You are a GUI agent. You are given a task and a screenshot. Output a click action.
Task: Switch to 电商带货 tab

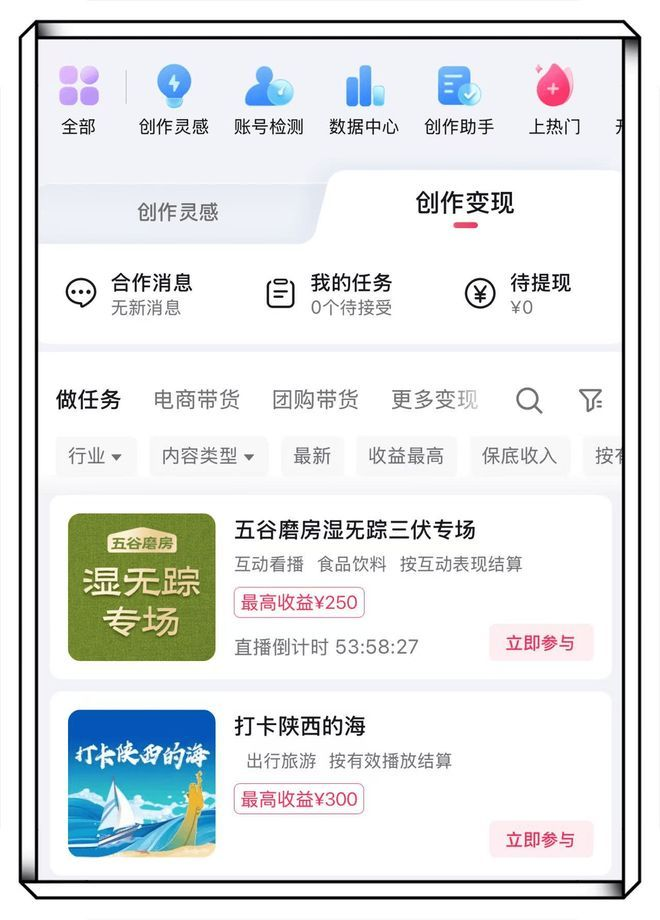click(x=197, y=400)
